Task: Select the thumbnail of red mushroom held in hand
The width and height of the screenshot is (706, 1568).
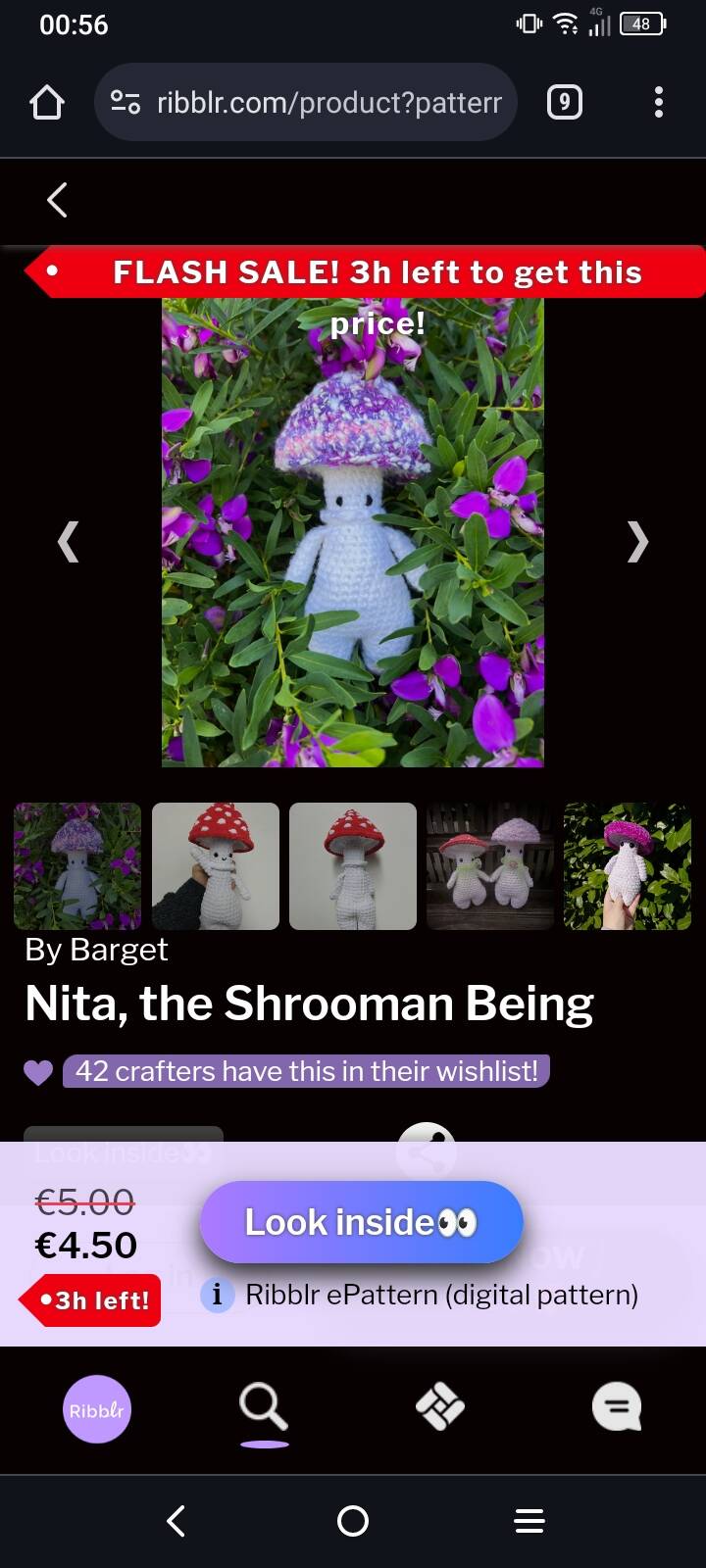Action: coord(216,866)
